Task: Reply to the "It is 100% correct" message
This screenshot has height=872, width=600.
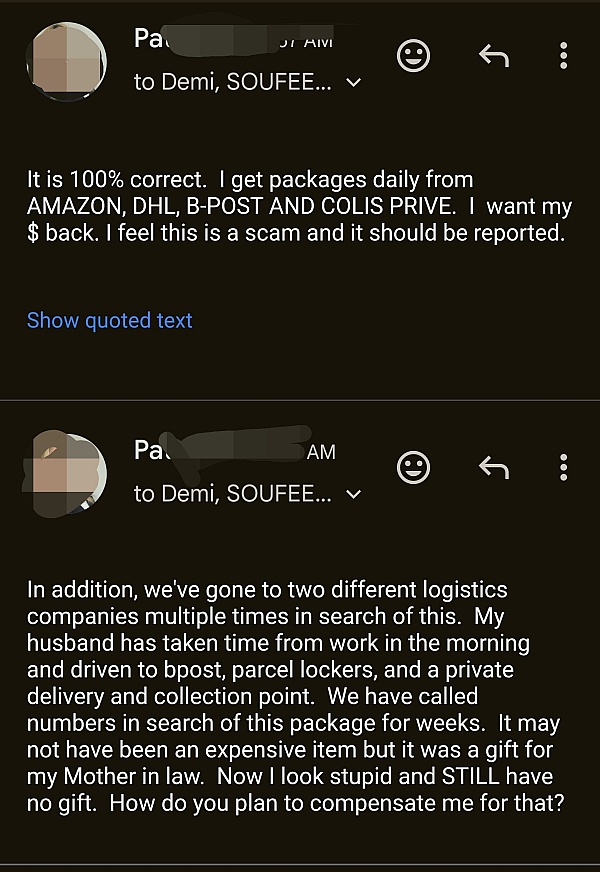Action: click(x=494, y=56)
